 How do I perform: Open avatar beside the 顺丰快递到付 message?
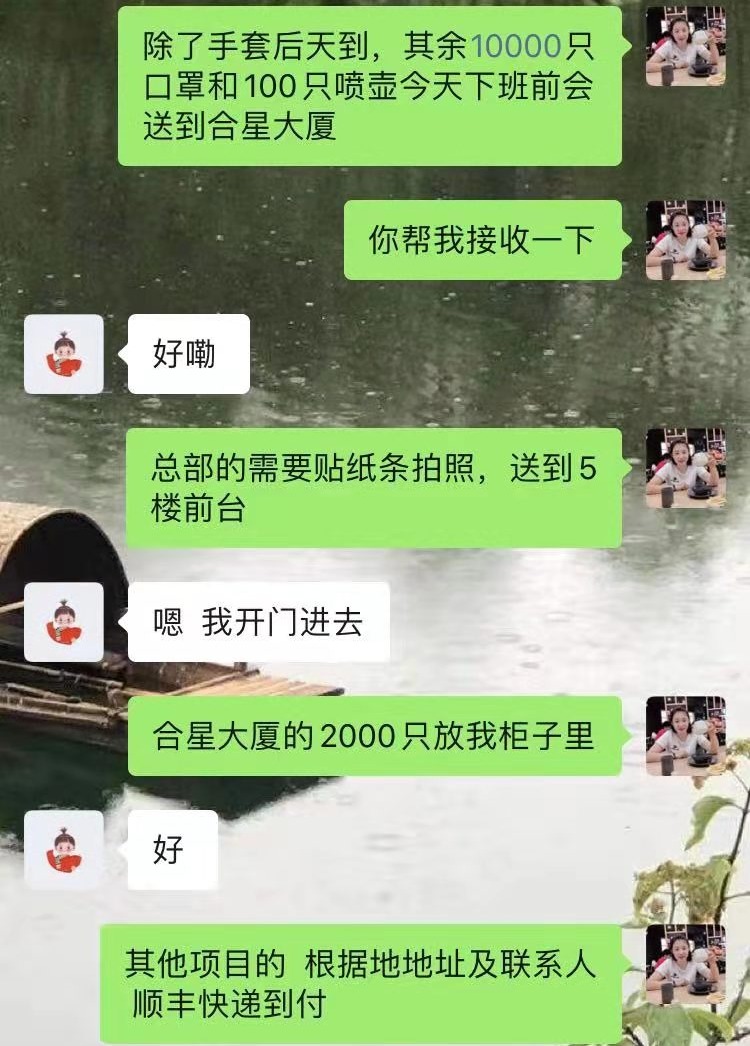pyautogui.click(x=686, y=964)
